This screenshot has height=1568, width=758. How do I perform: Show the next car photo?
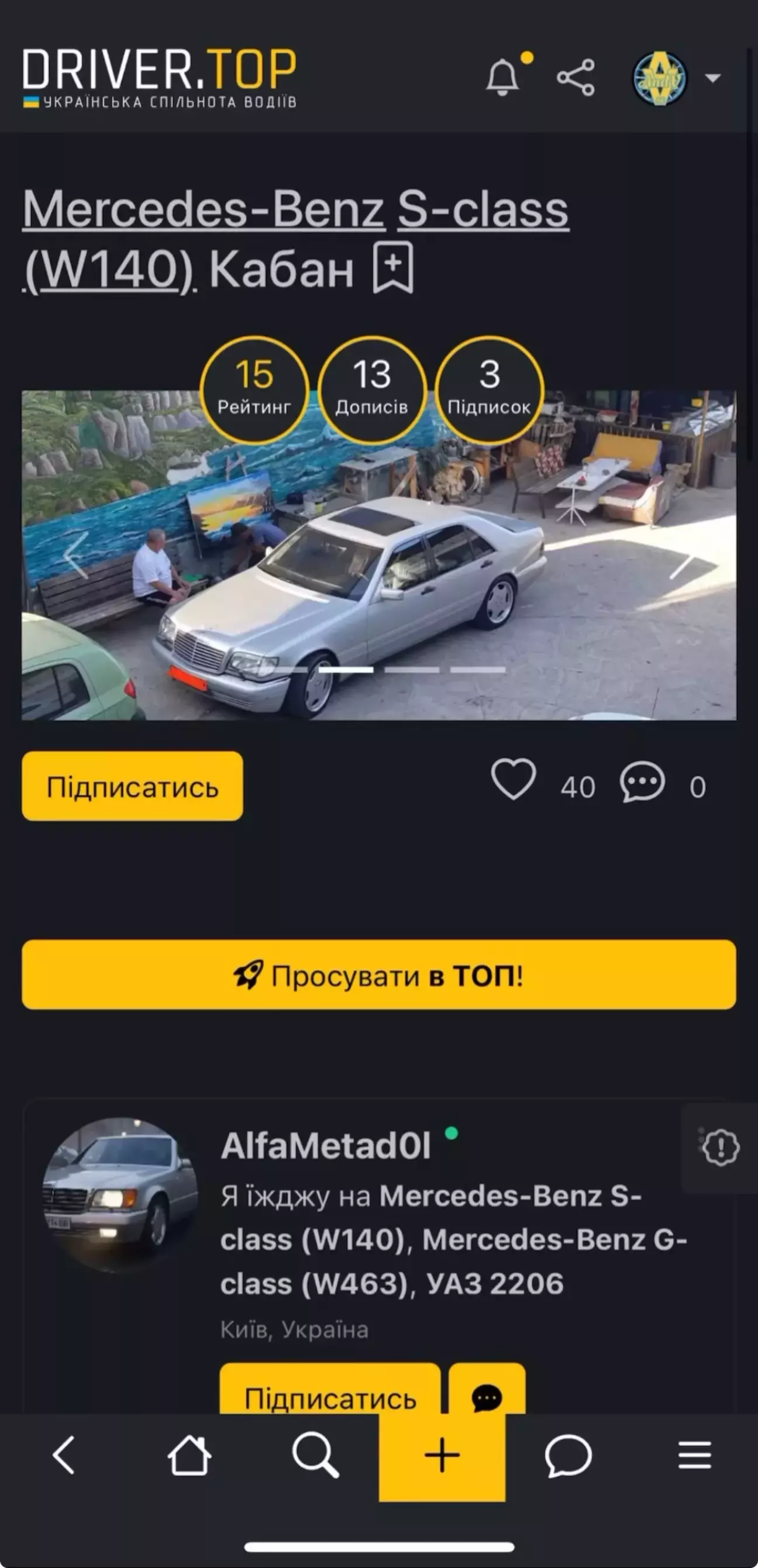coord(681,566)
